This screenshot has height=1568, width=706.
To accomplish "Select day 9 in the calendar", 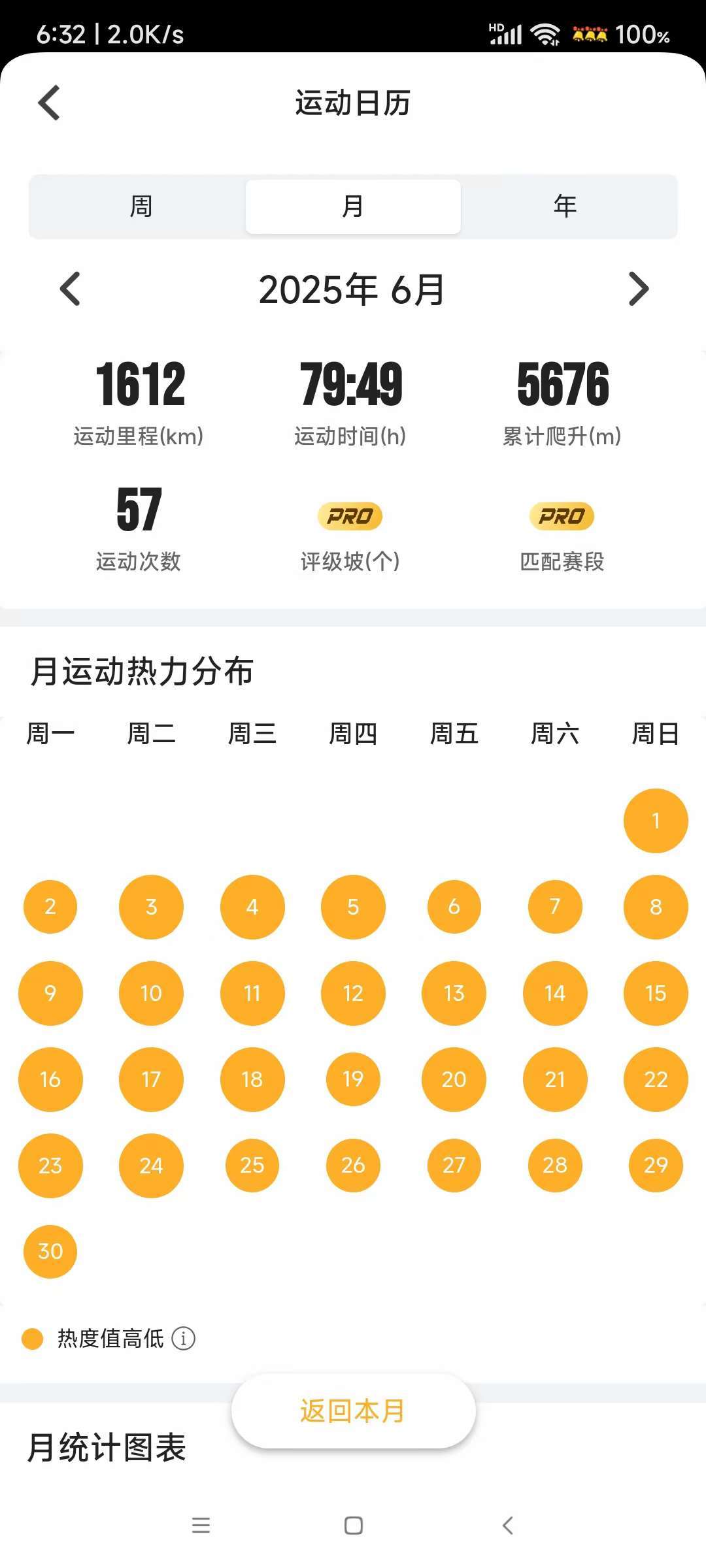I will pos(50,993).
